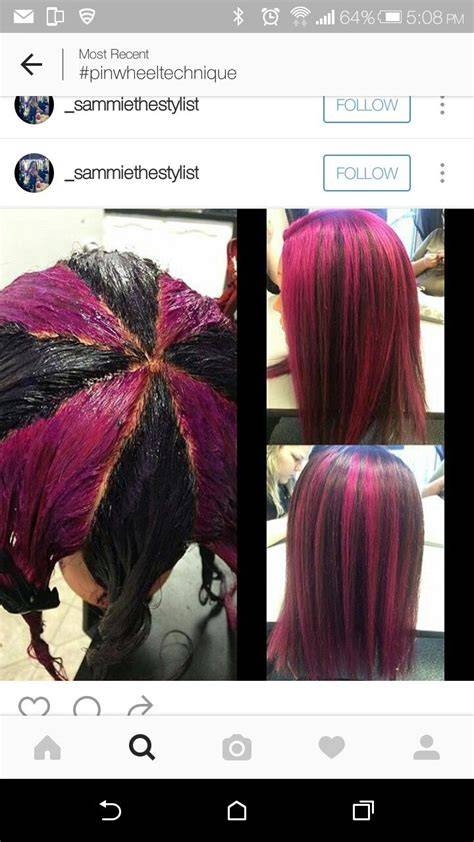Open the _sammiethestylist profile from the lower post header

tap(132, 173)
